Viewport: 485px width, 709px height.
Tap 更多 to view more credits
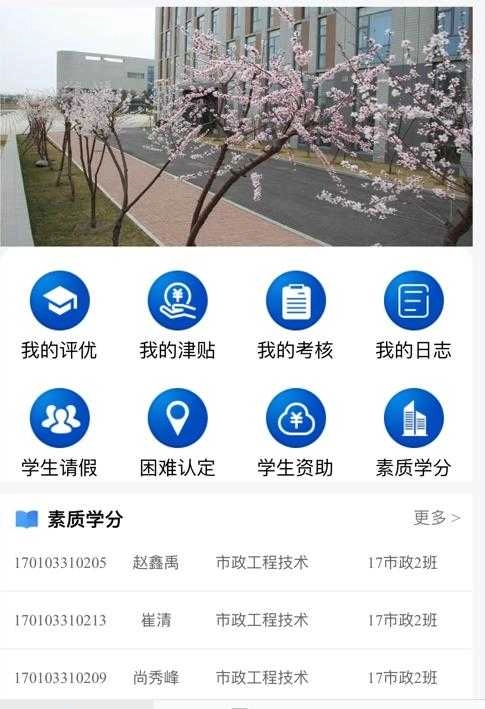[437, 518]
